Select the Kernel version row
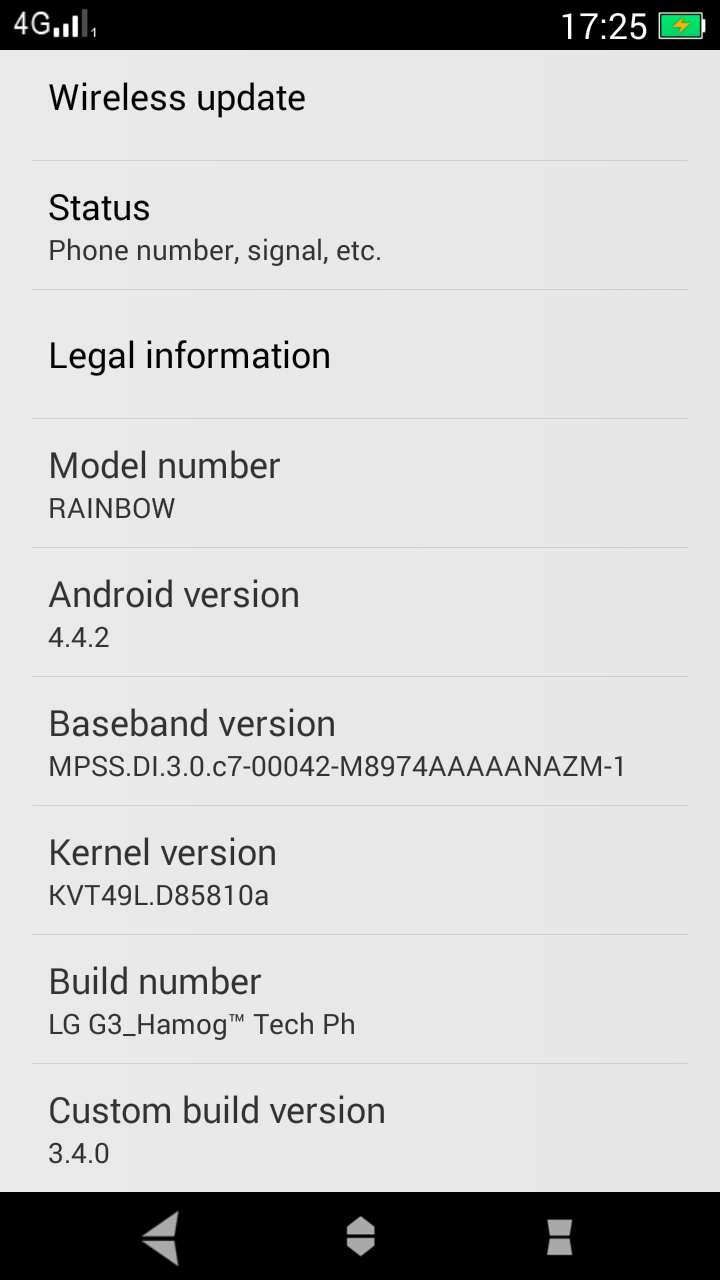The image size is (720, 1280). click(x=360, y=871)
